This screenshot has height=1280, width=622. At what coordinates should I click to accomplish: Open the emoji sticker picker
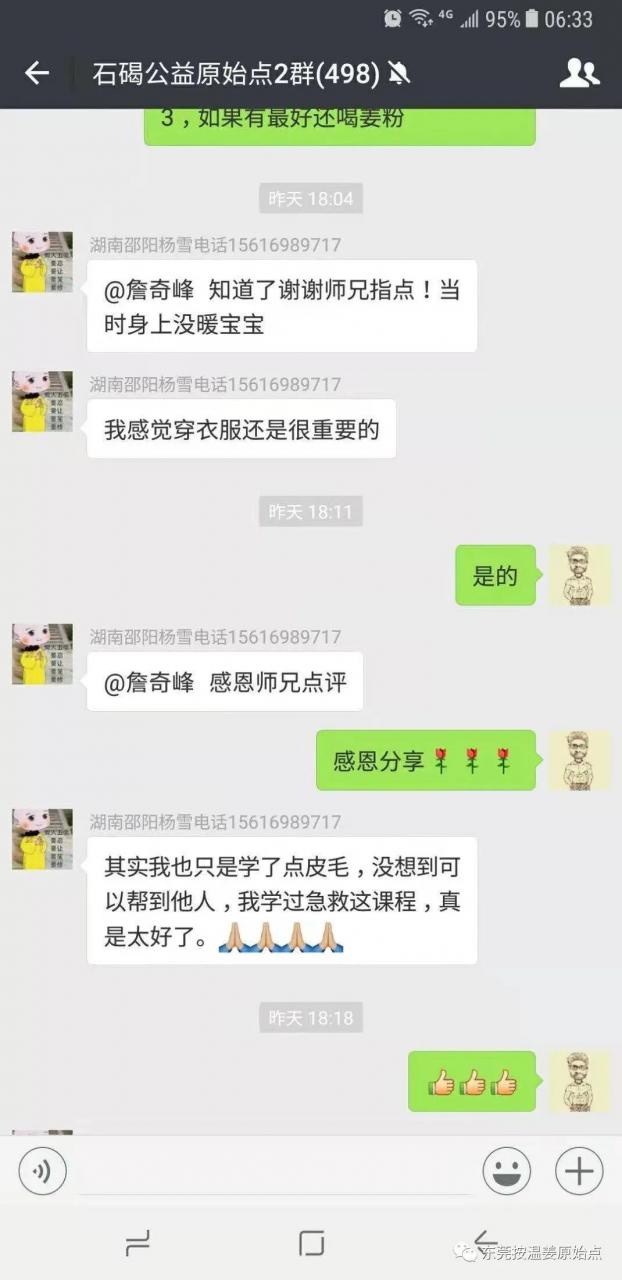[507, 1171]
